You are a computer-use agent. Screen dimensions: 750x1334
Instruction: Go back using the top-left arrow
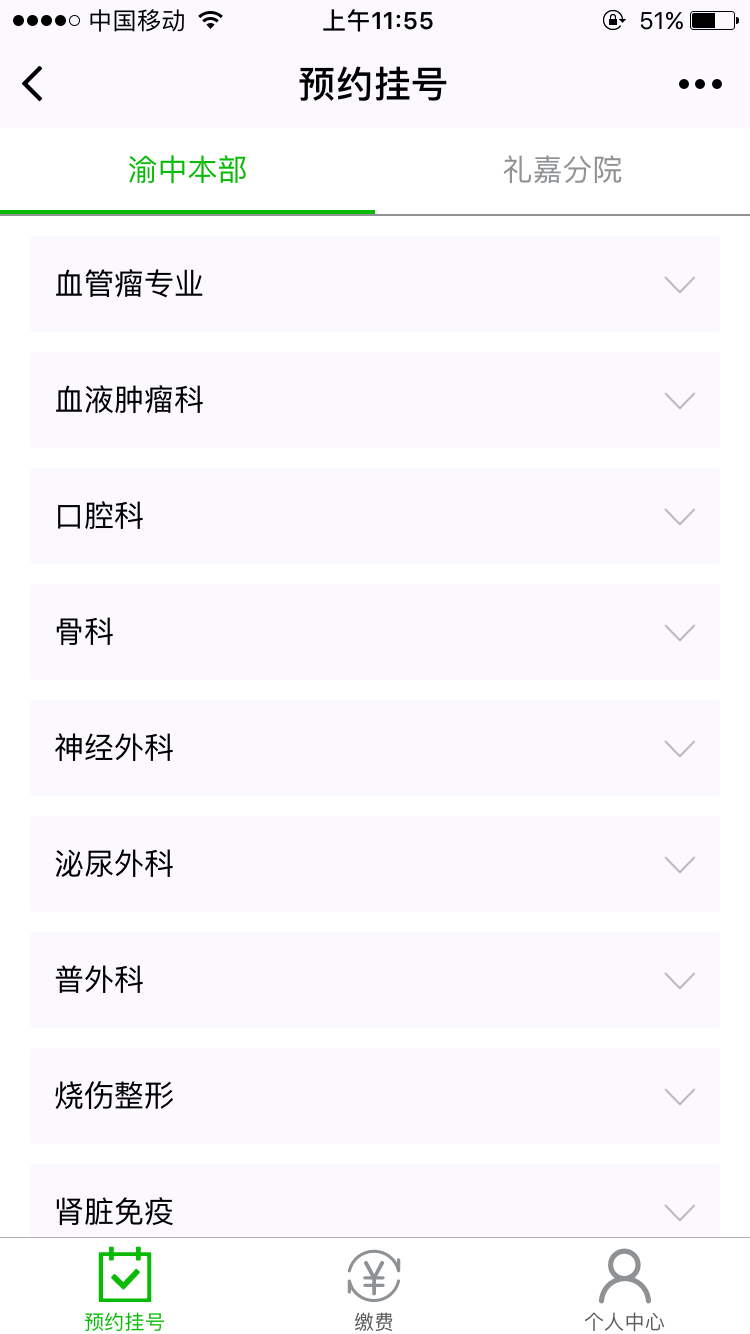tap(33, 84)
